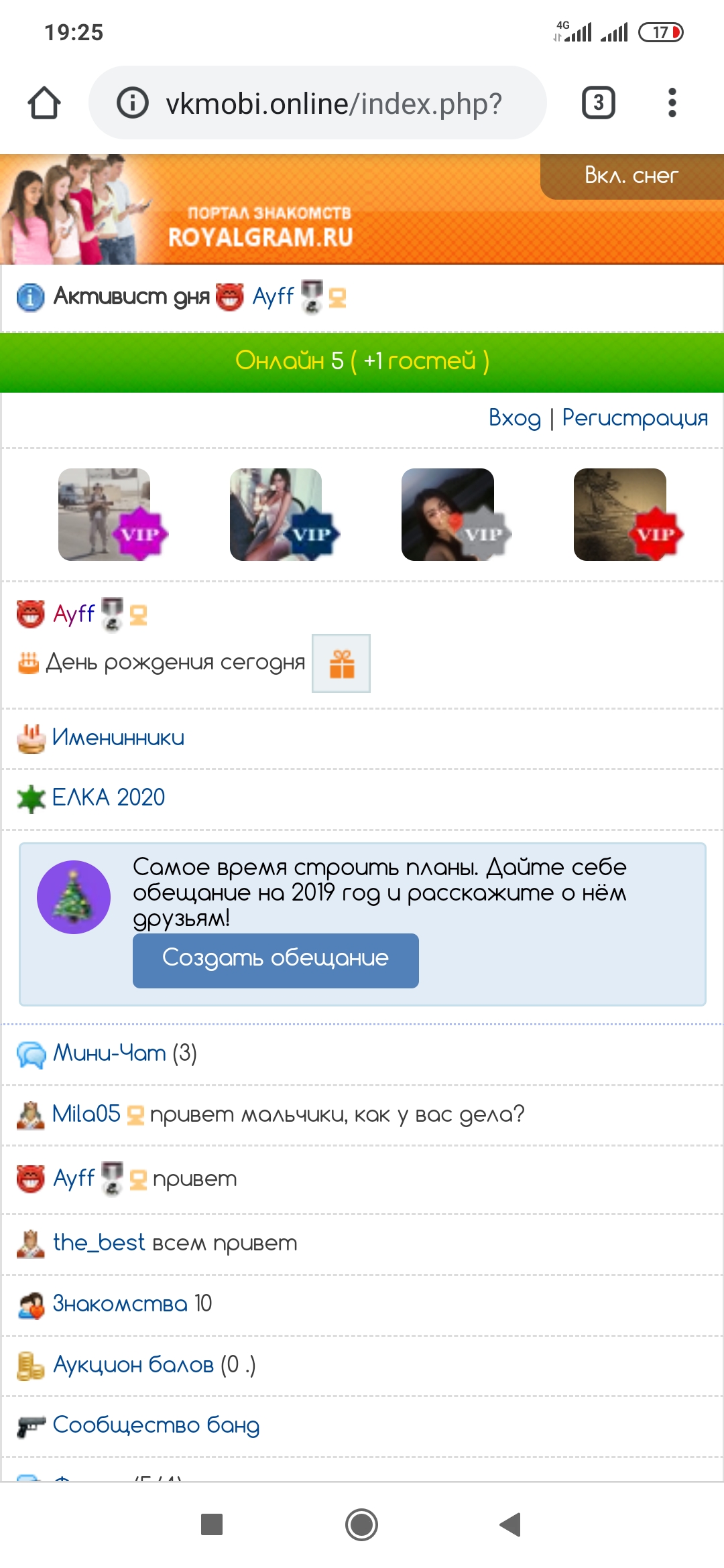Open the "Онлайн 5" users bar
This screenshot has height=1568, width=724.
pos(362,361)
